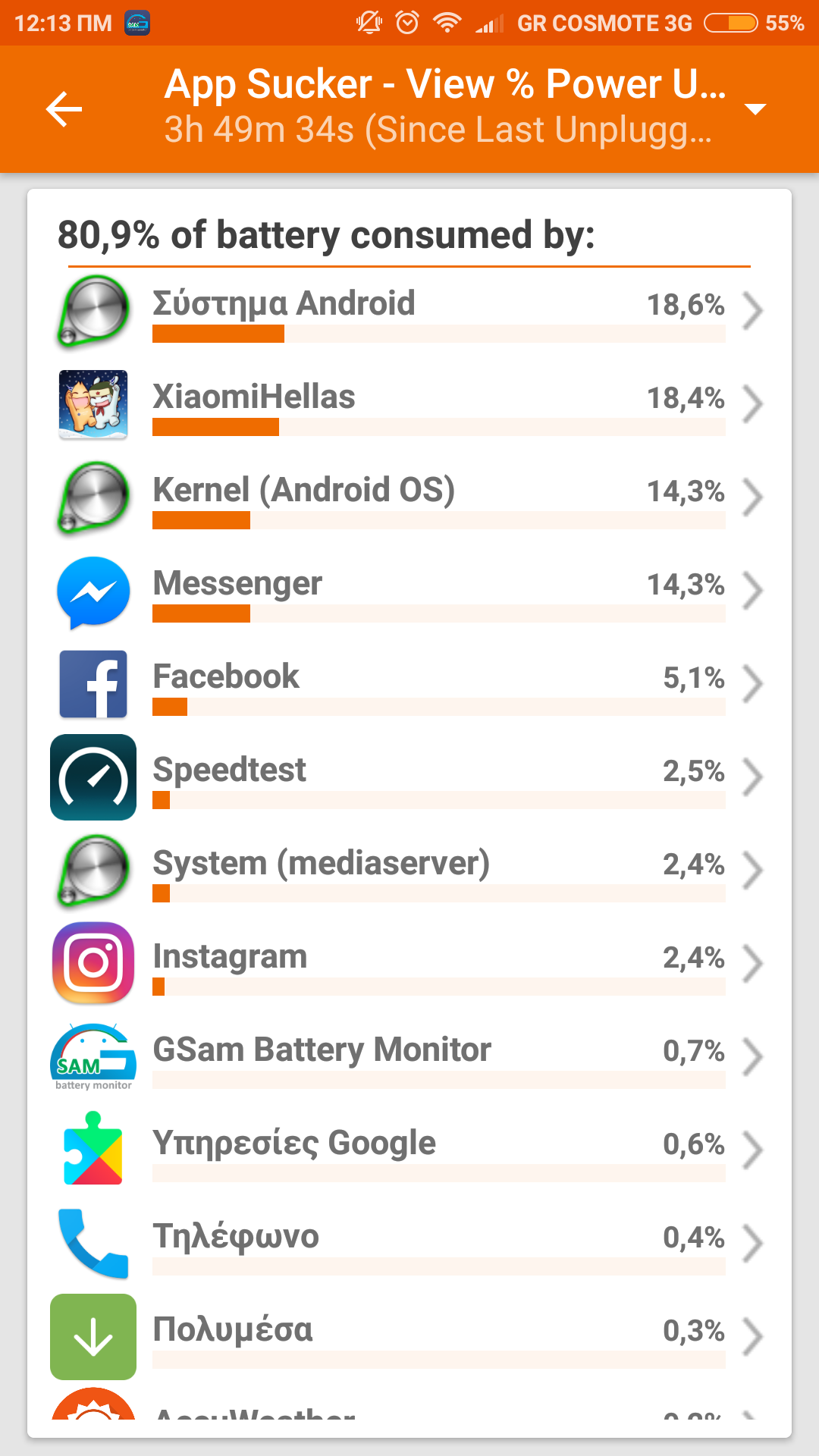Open Πολυμέσα usage details

pos(409,1337)
